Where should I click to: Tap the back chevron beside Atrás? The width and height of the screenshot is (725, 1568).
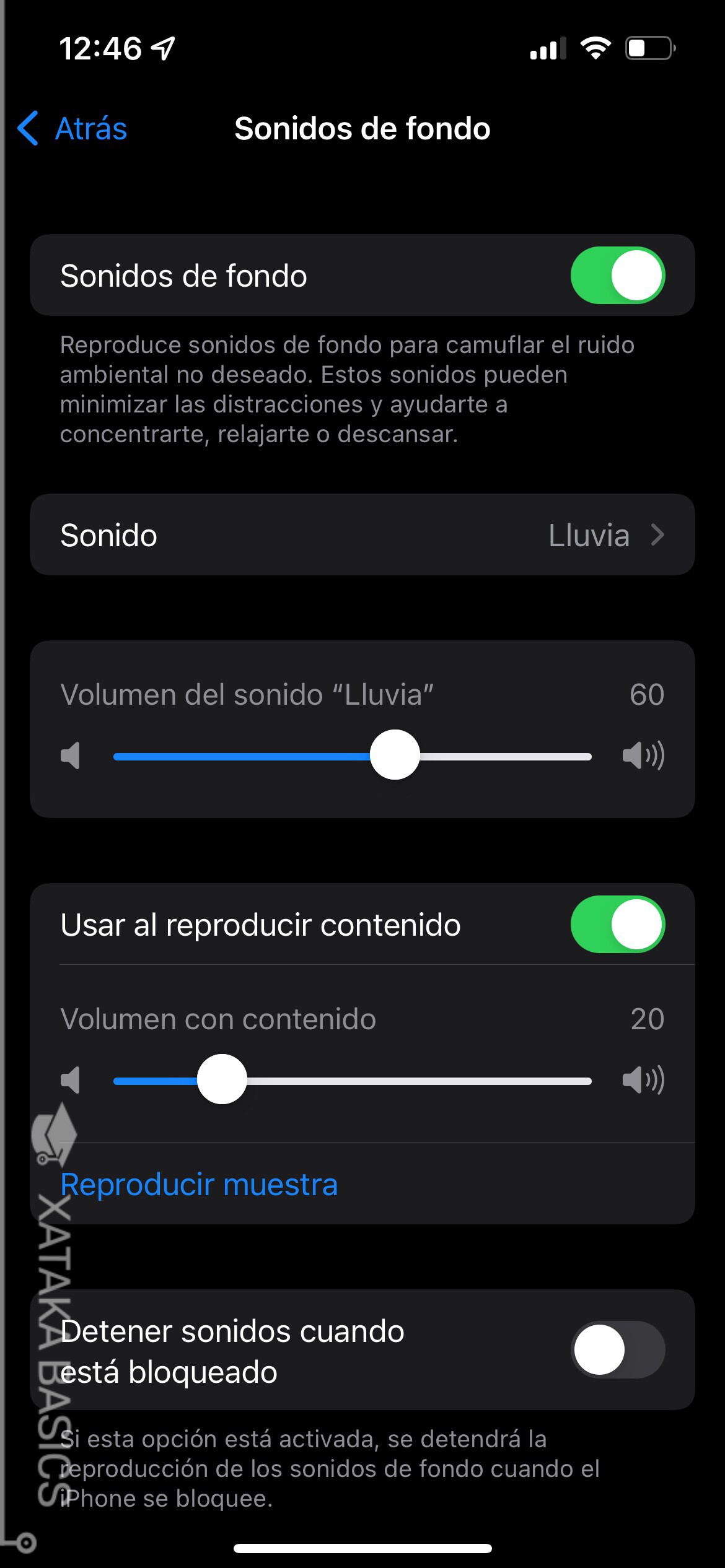(27, 128)
